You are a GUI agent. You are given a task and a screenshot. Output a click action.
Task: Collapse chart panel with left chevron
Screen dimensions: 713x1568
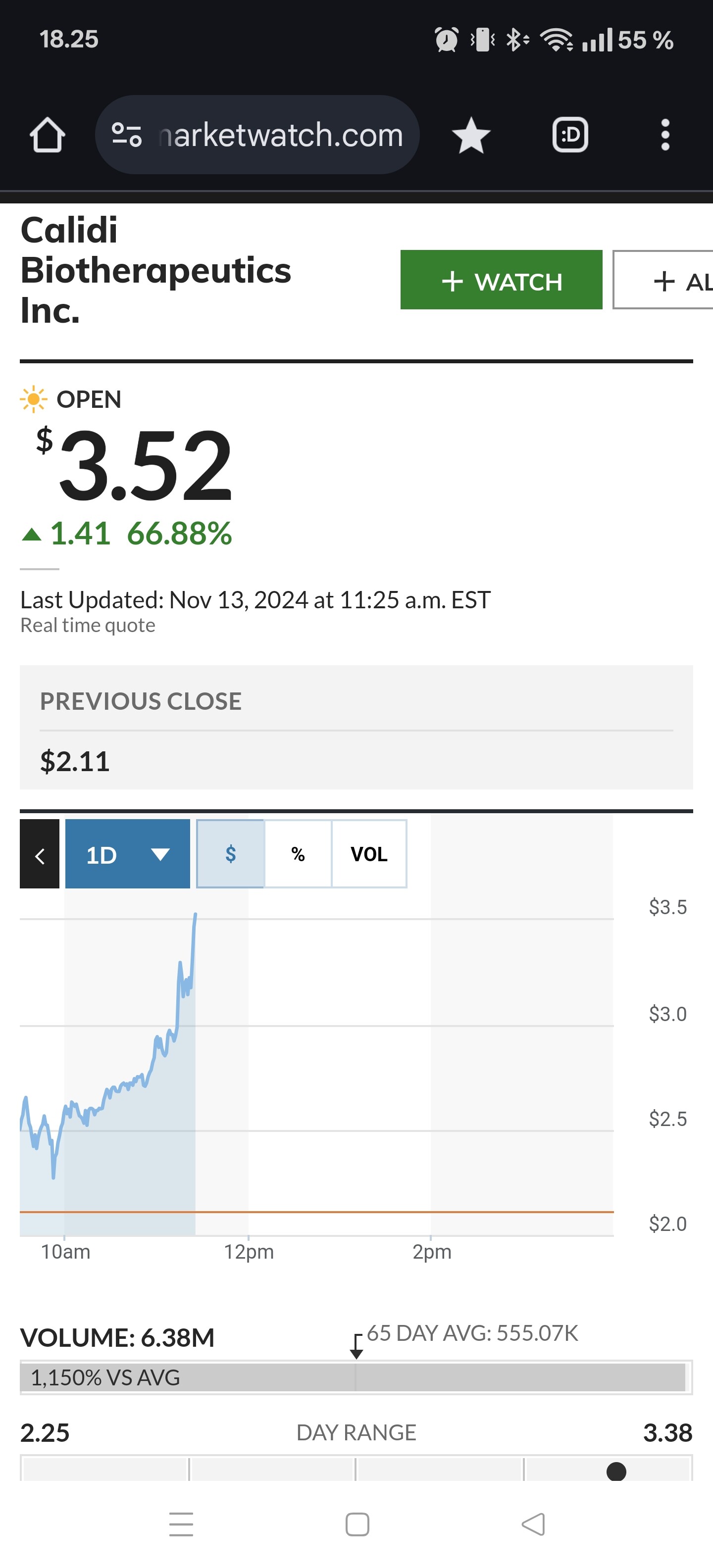[x=40, y=854]
